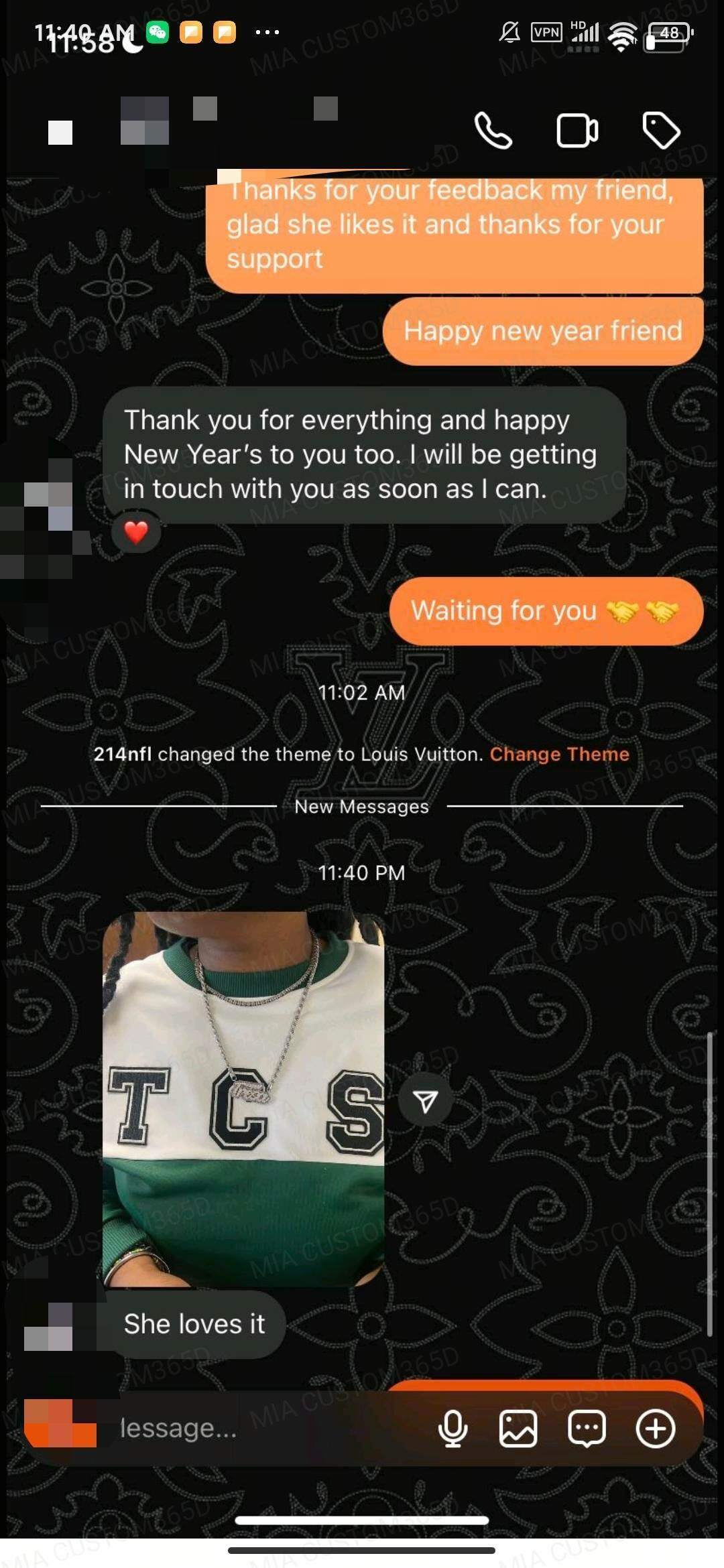Start a video call
724x1568 pixels.
click(x=577, y=130)
